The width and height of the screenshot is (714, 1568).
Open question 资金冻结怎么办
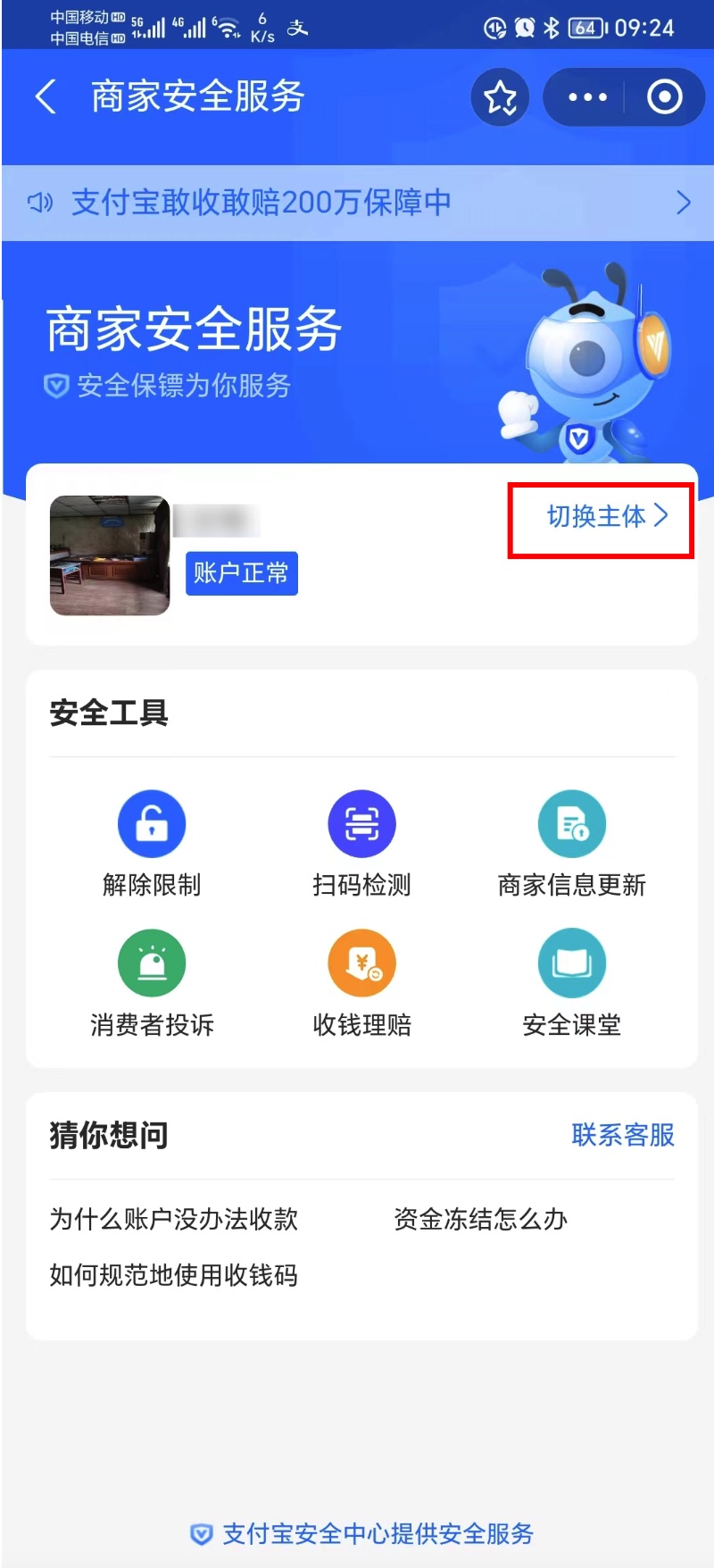coord(480,1219)
